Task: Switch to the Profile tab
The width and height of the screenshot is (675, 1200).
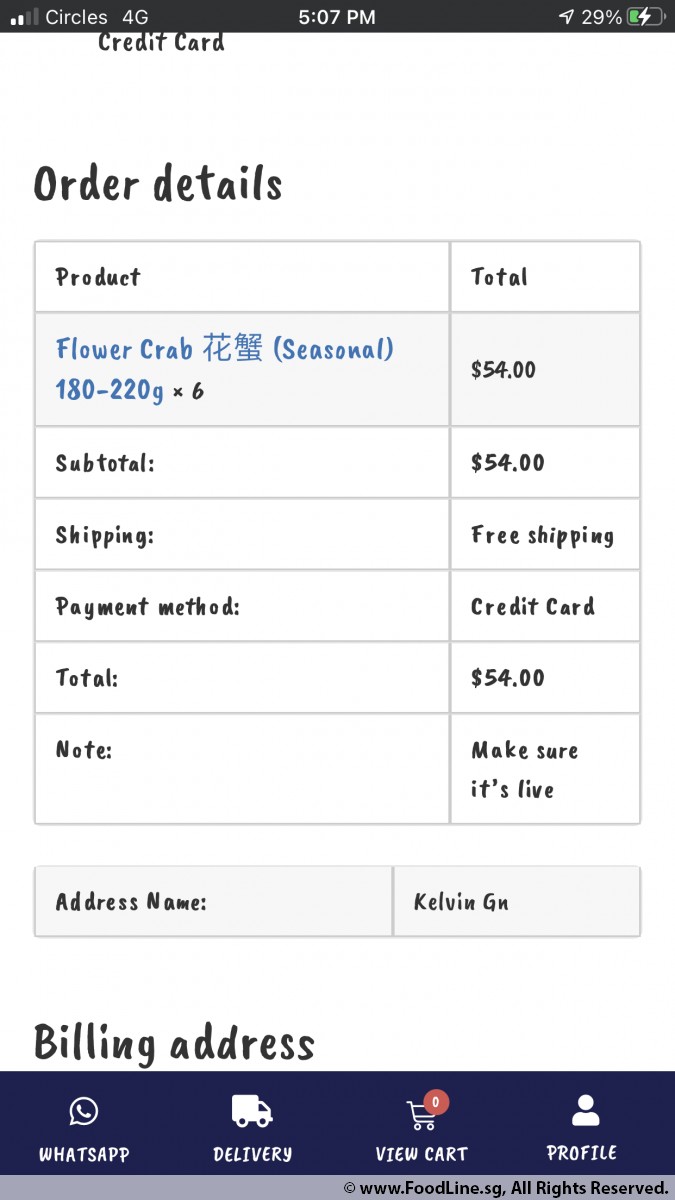Action: [583, 1129]
